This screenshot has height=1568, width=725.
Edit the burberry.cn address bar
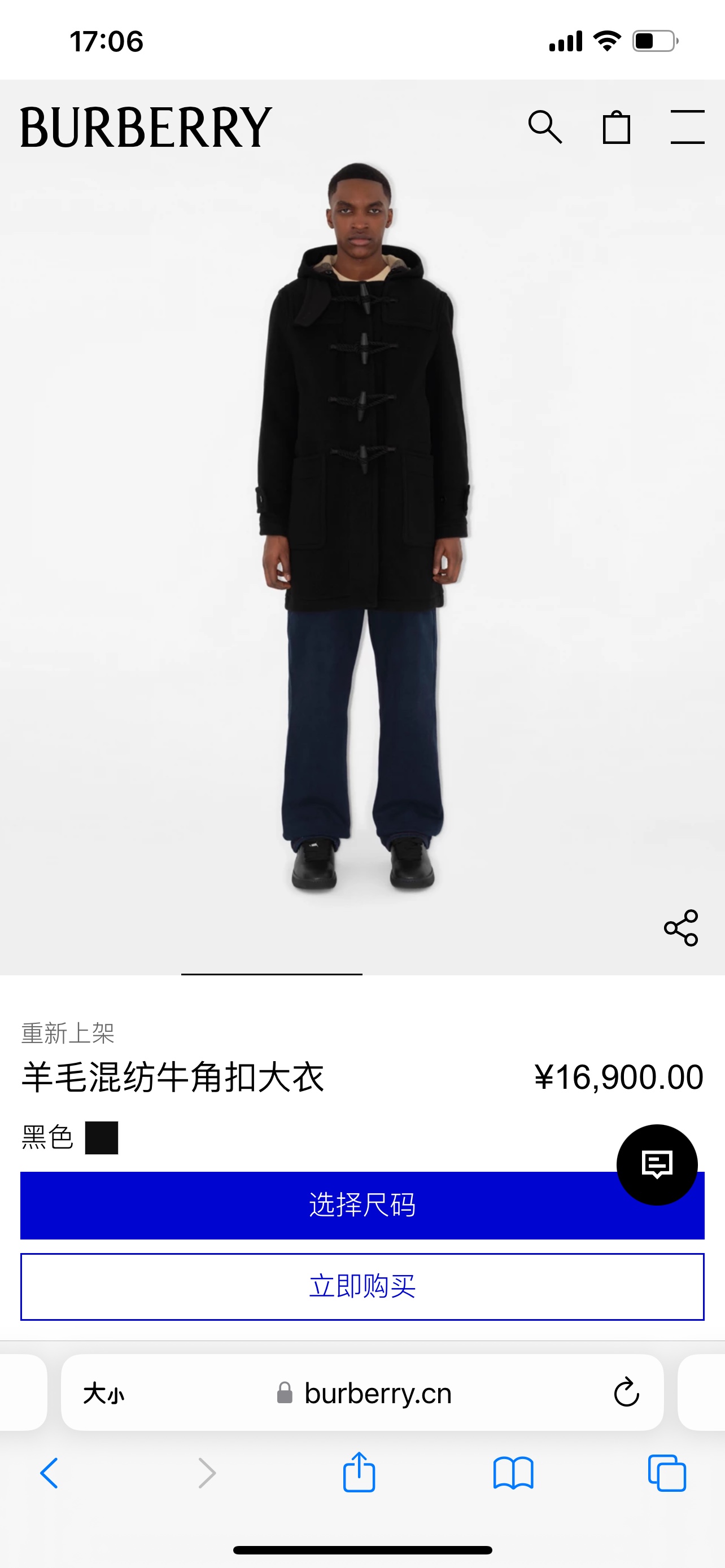click(377, 1393)
